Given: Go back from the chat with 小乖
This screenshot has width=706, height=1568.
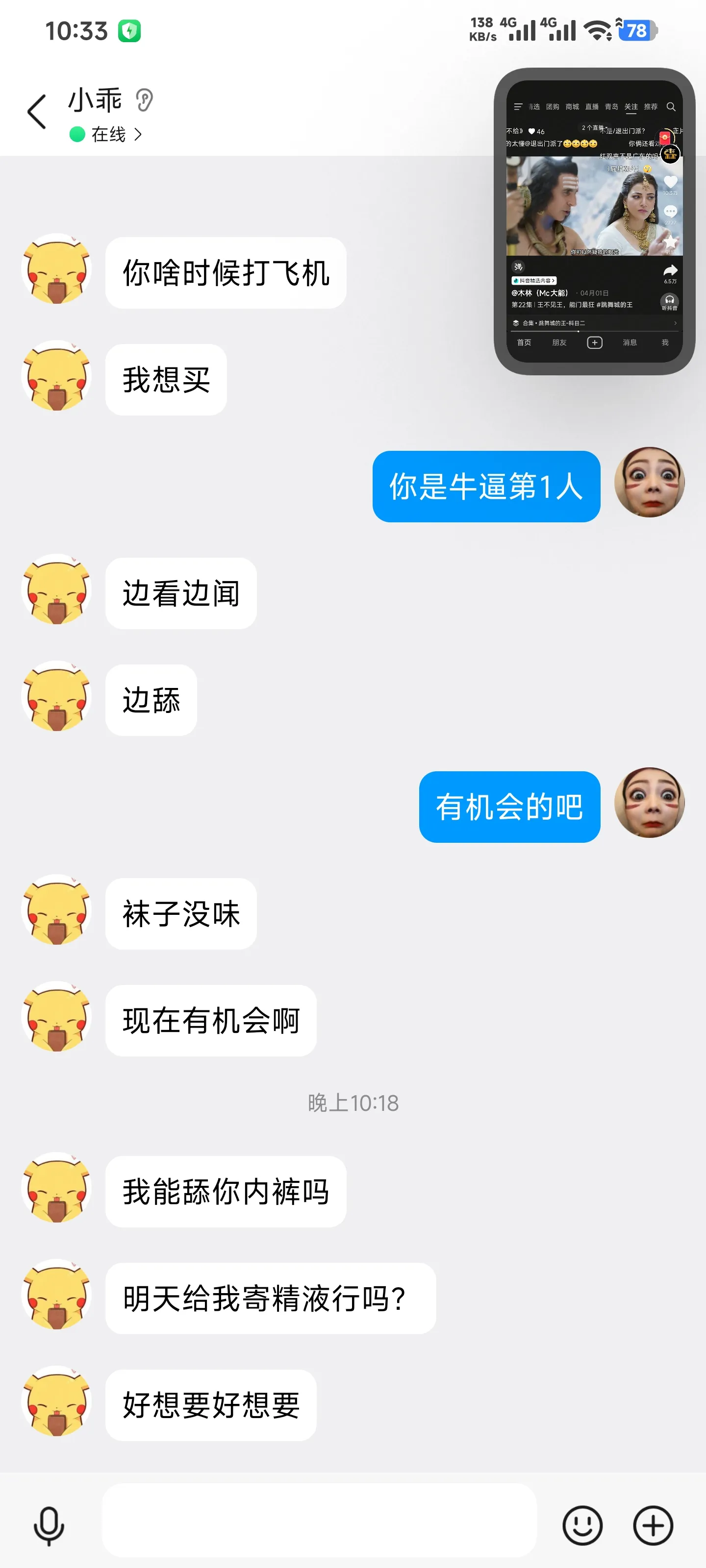Looking at the screenshot, I should point(37,112).
